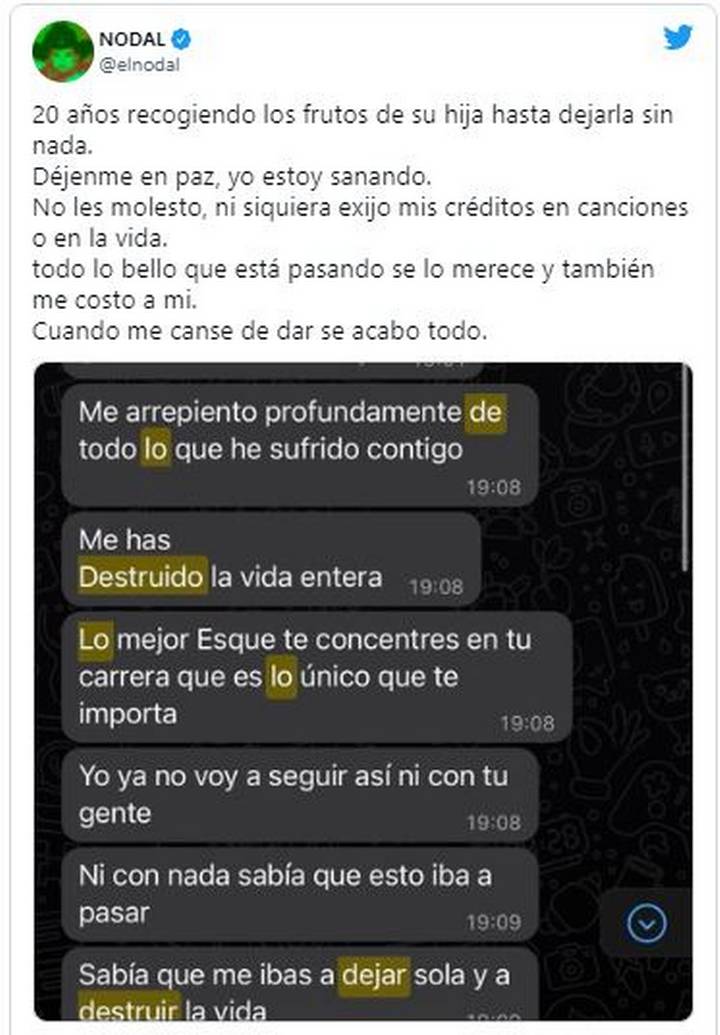Image resolution: width=720 pixels, height=1035 pixels.
Task: Open the attached chat screenshot image
Action: click(x=362, y=690)
